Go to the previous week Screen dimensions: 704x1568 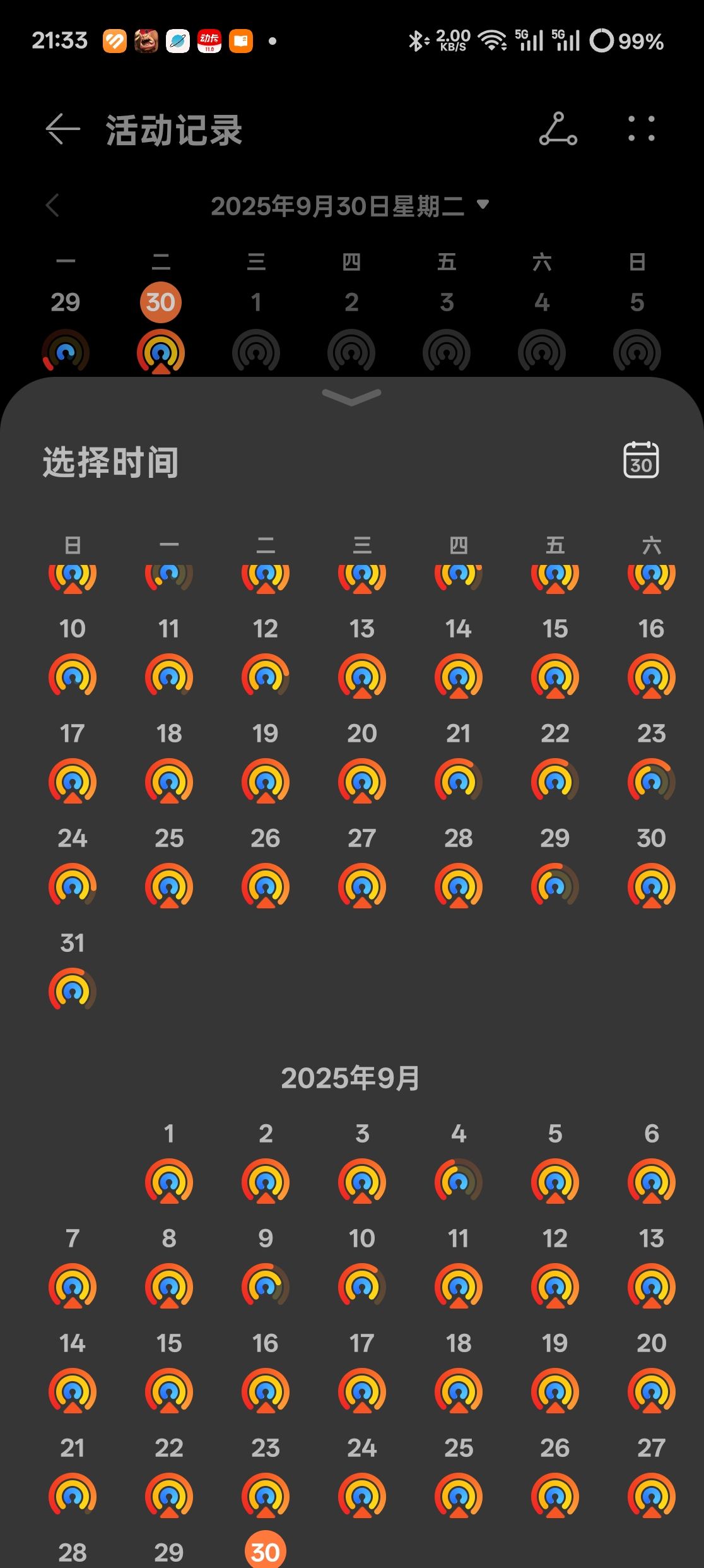52,206
